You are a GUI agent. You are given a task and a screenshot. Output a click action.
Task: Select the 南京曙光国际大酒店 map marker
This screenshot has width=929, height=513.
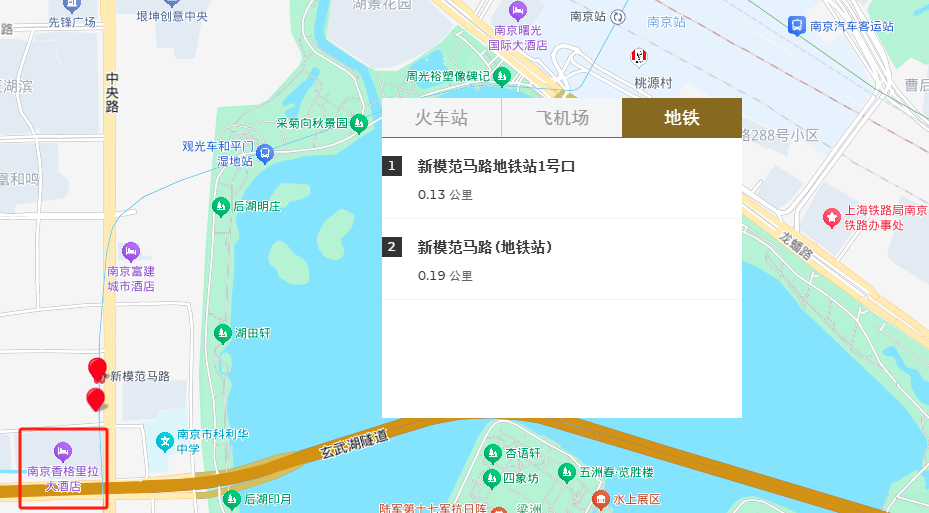coord(518,11)
